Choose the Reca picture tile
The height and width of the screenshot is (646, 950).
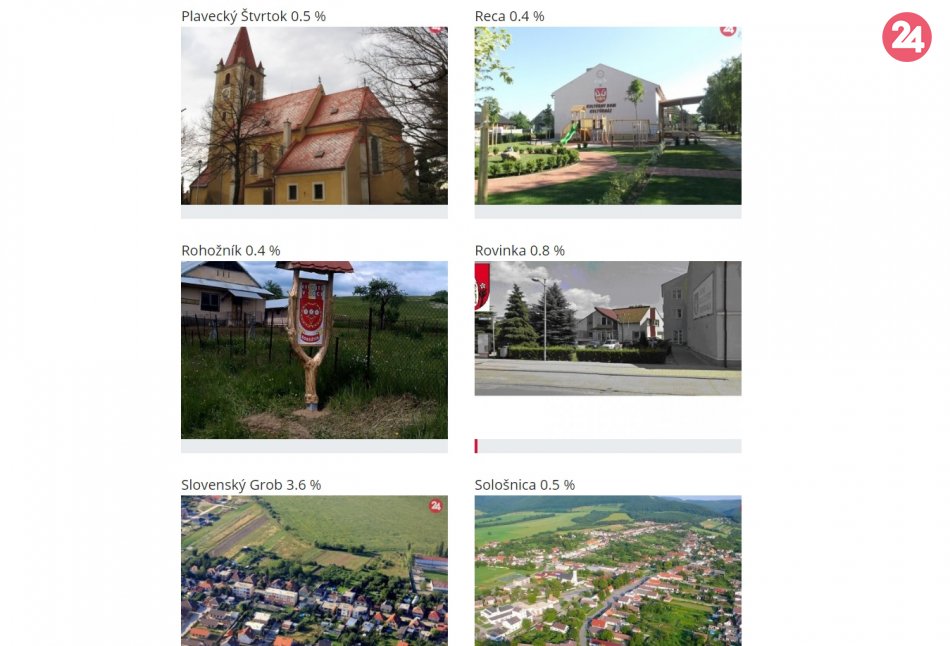click(x=607, y=116)
